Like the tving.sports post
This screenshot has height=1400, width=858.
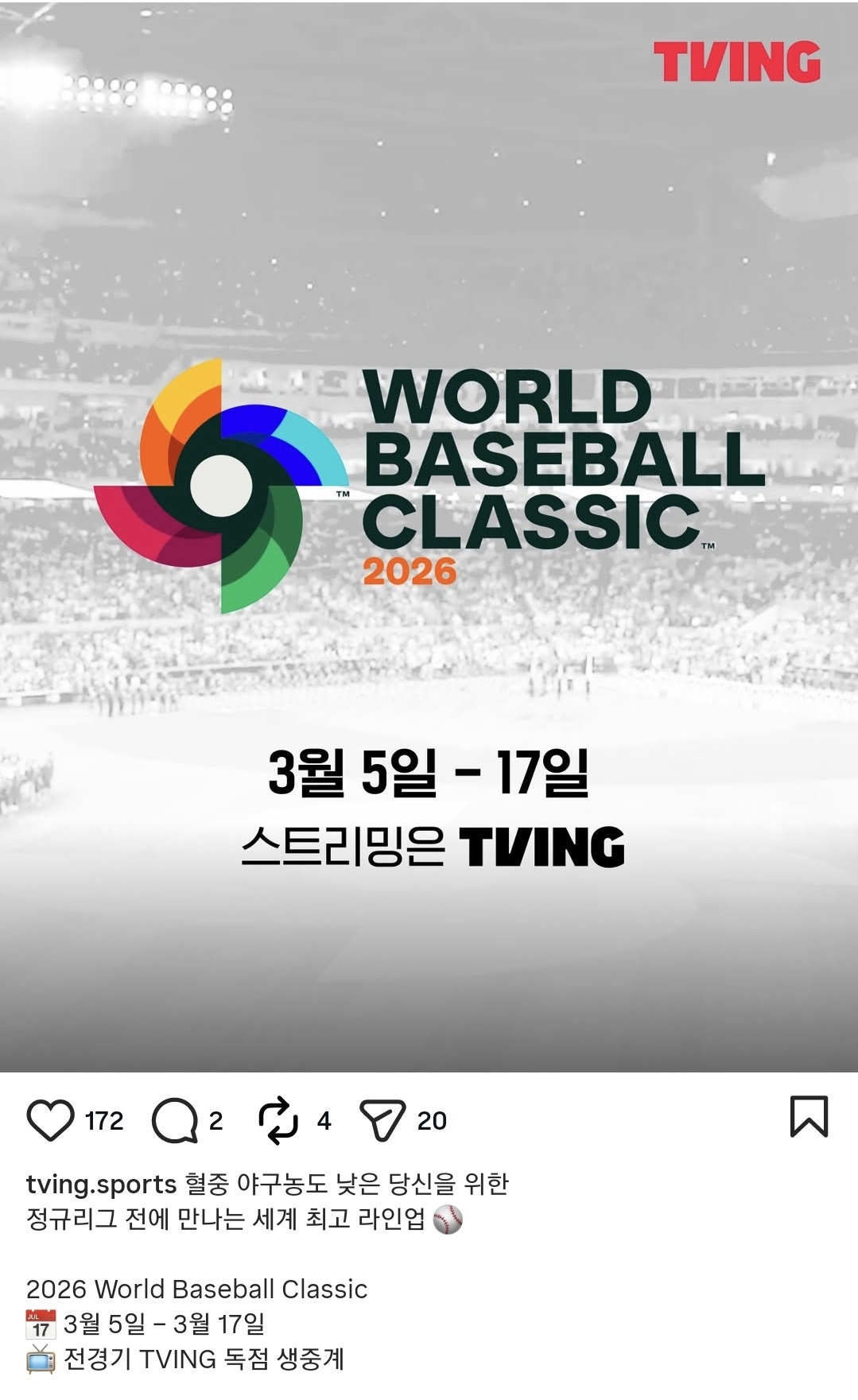tap(51, 1120)
